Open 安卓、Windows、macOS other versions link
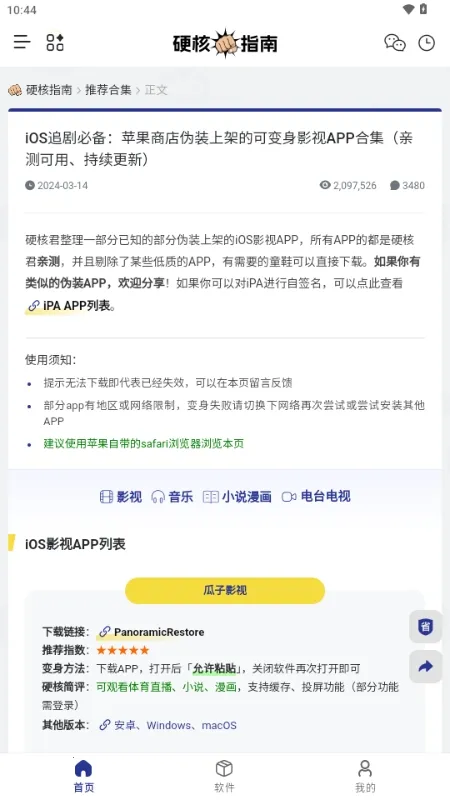Viewport: 450px width, 800px height. [168, 725]
